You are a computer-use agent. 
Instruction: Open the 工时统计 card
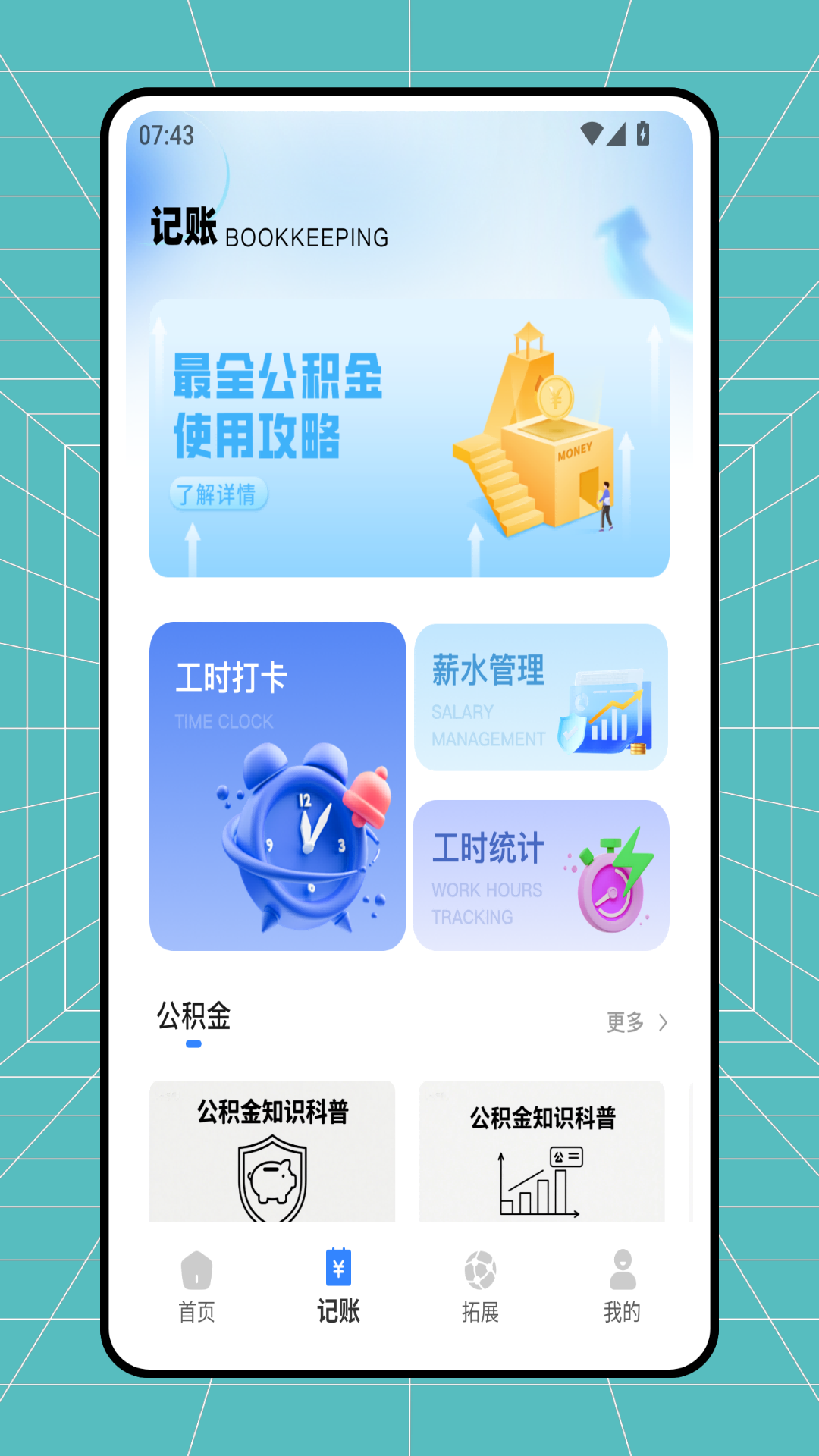pos(541,874)
